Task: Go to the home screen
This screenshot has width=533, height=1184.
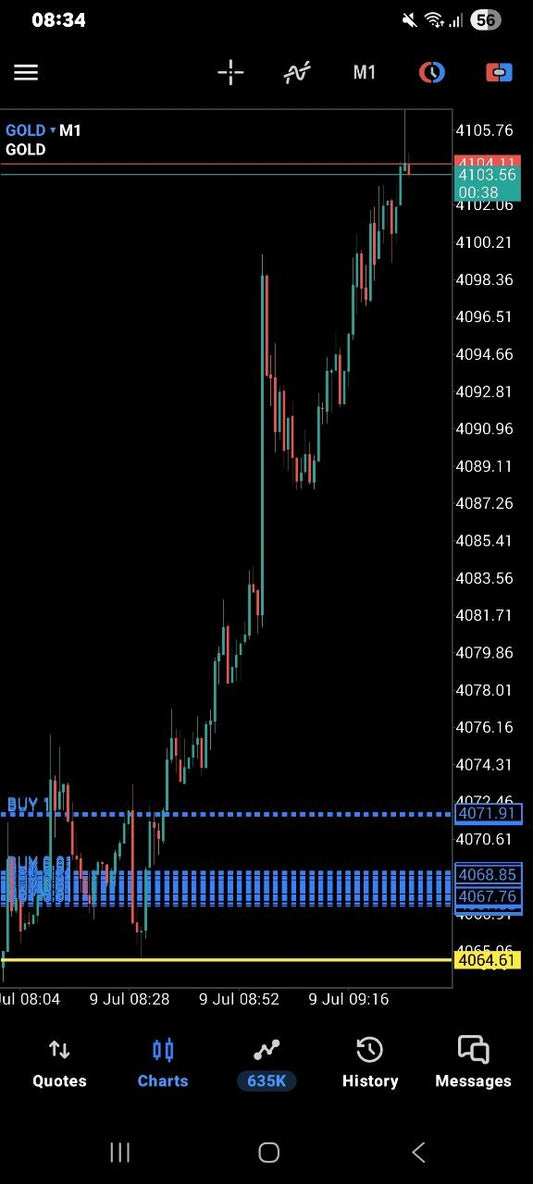Action: pos(268,1152)
